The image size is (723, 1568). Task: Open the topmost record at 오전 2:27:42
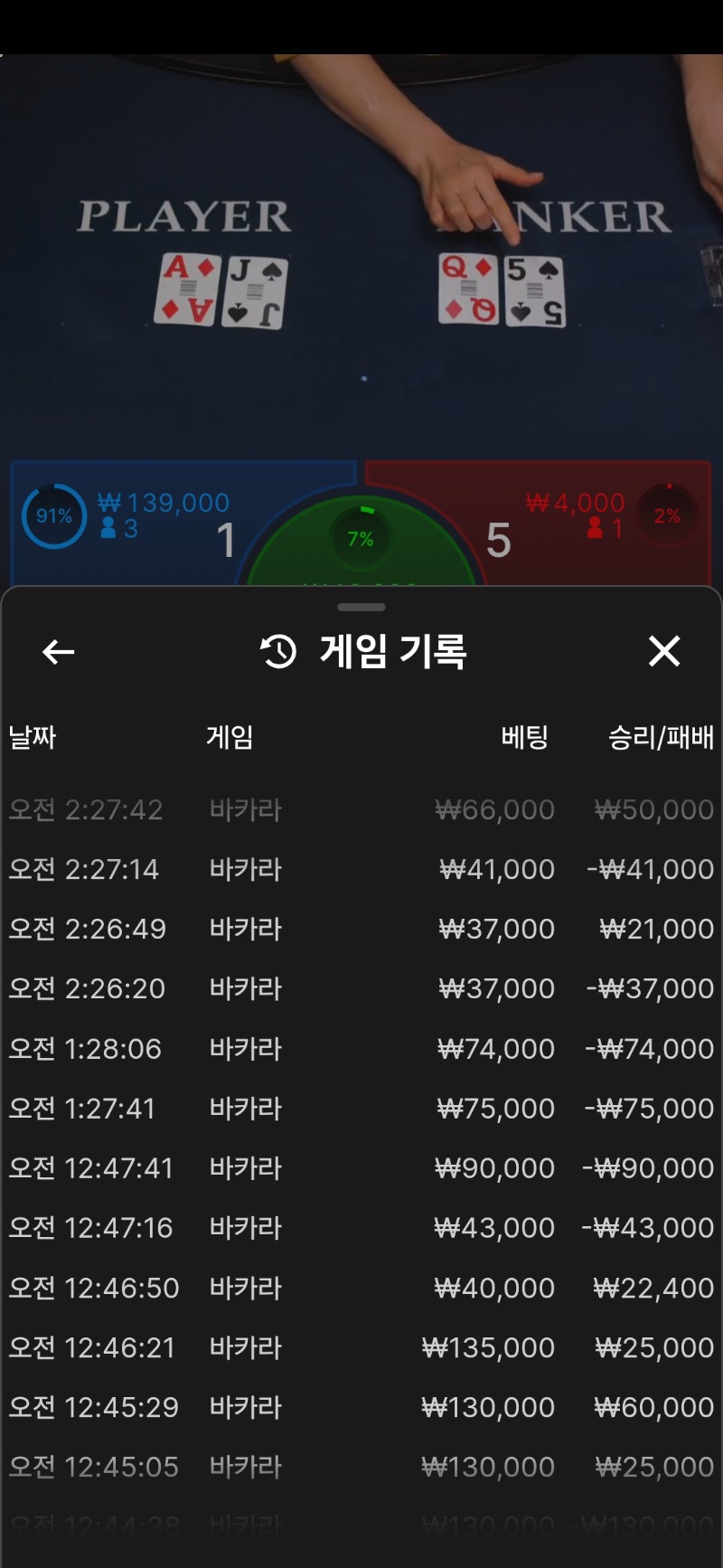(x=361, y=809)
